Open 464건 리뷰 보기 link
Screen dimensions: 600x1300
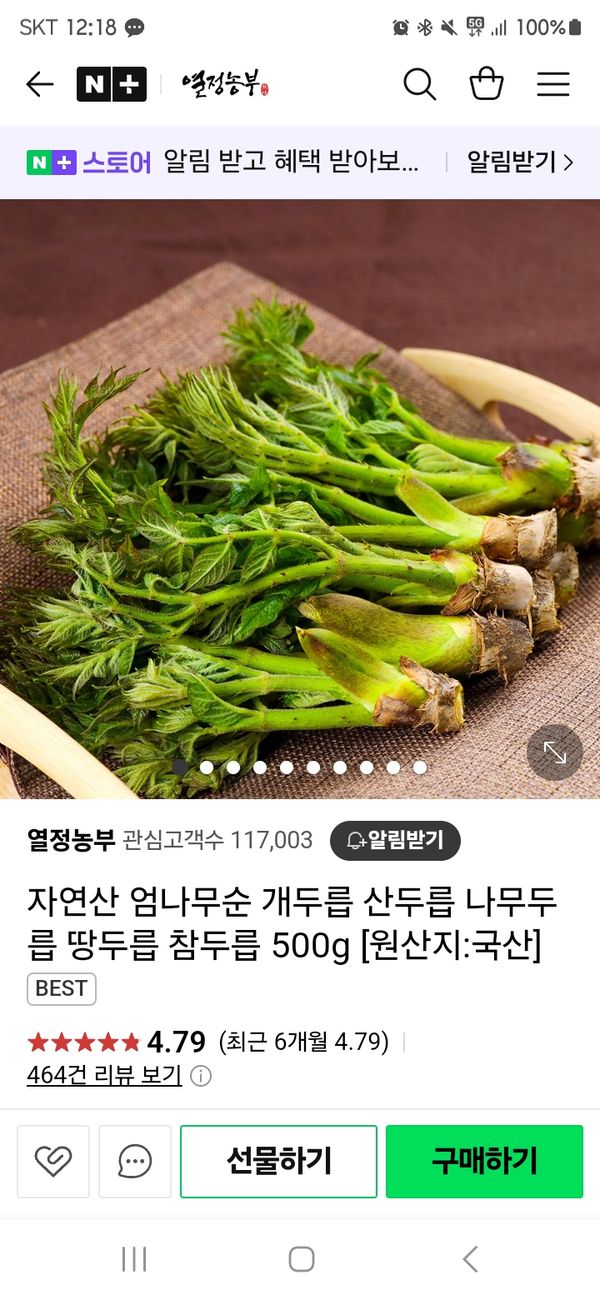pyautogui.click(x=104, y=1075)
